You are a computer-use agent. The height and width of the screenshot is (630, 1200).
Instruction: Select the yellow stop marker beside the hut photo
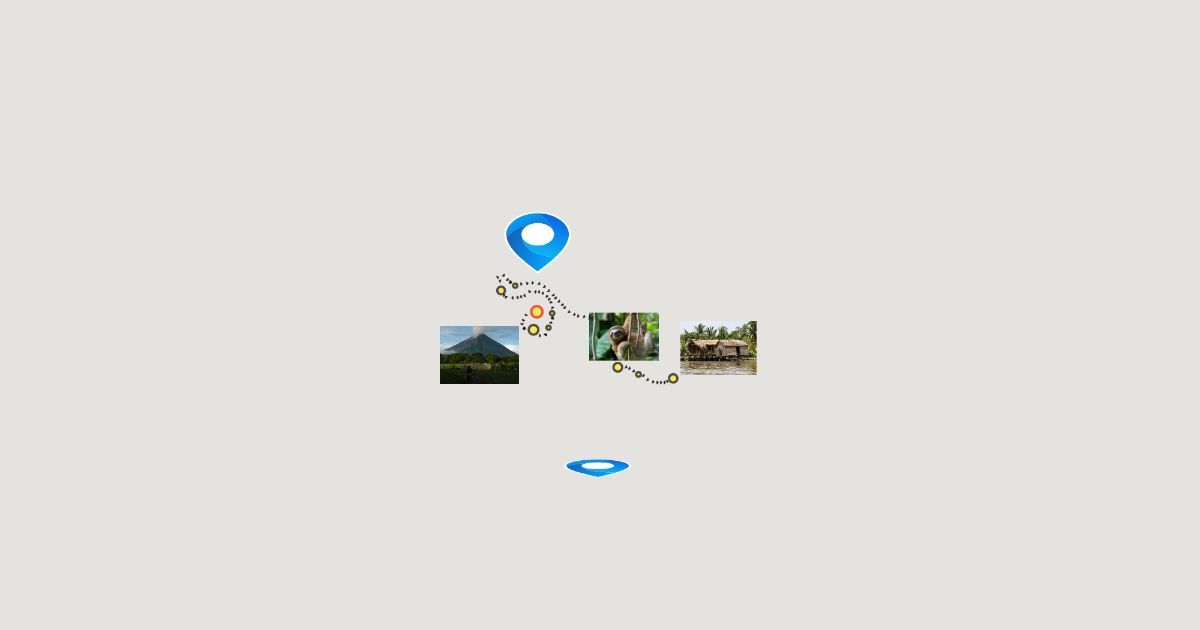point(673,378)
